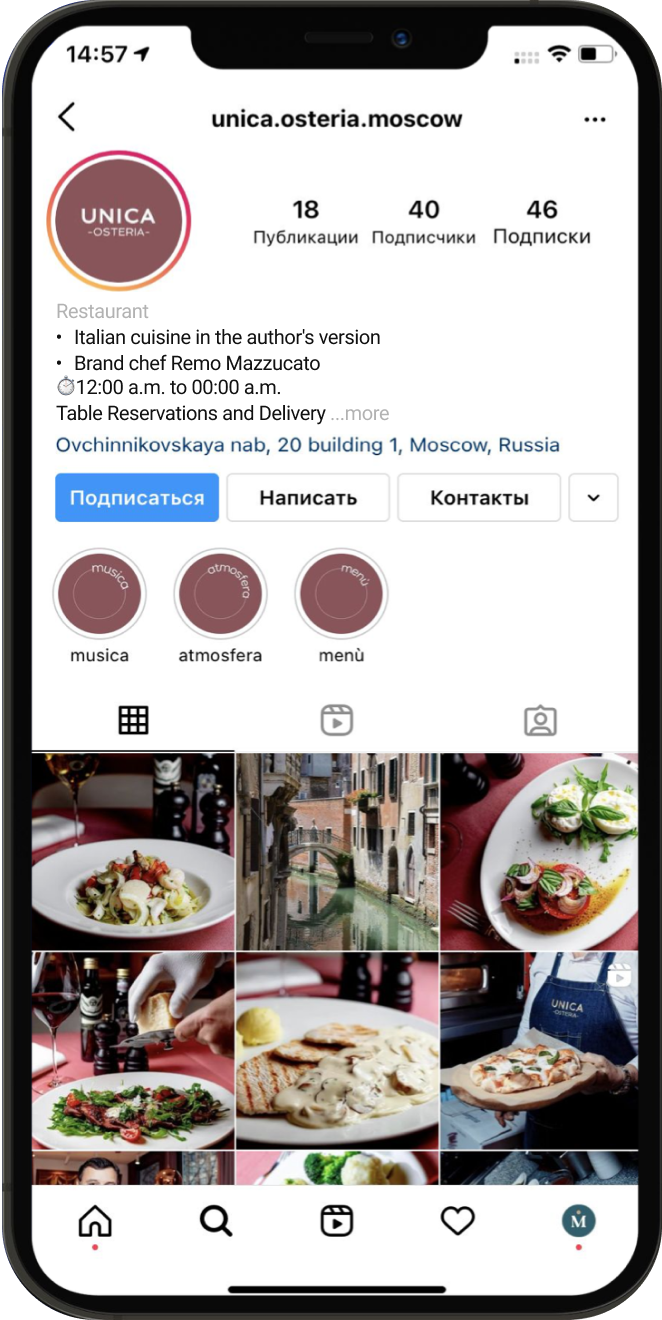This screenshot has height=1320, width=662.
Task: Open the Search tab in the bottom bar
Action: [216, 1220]
